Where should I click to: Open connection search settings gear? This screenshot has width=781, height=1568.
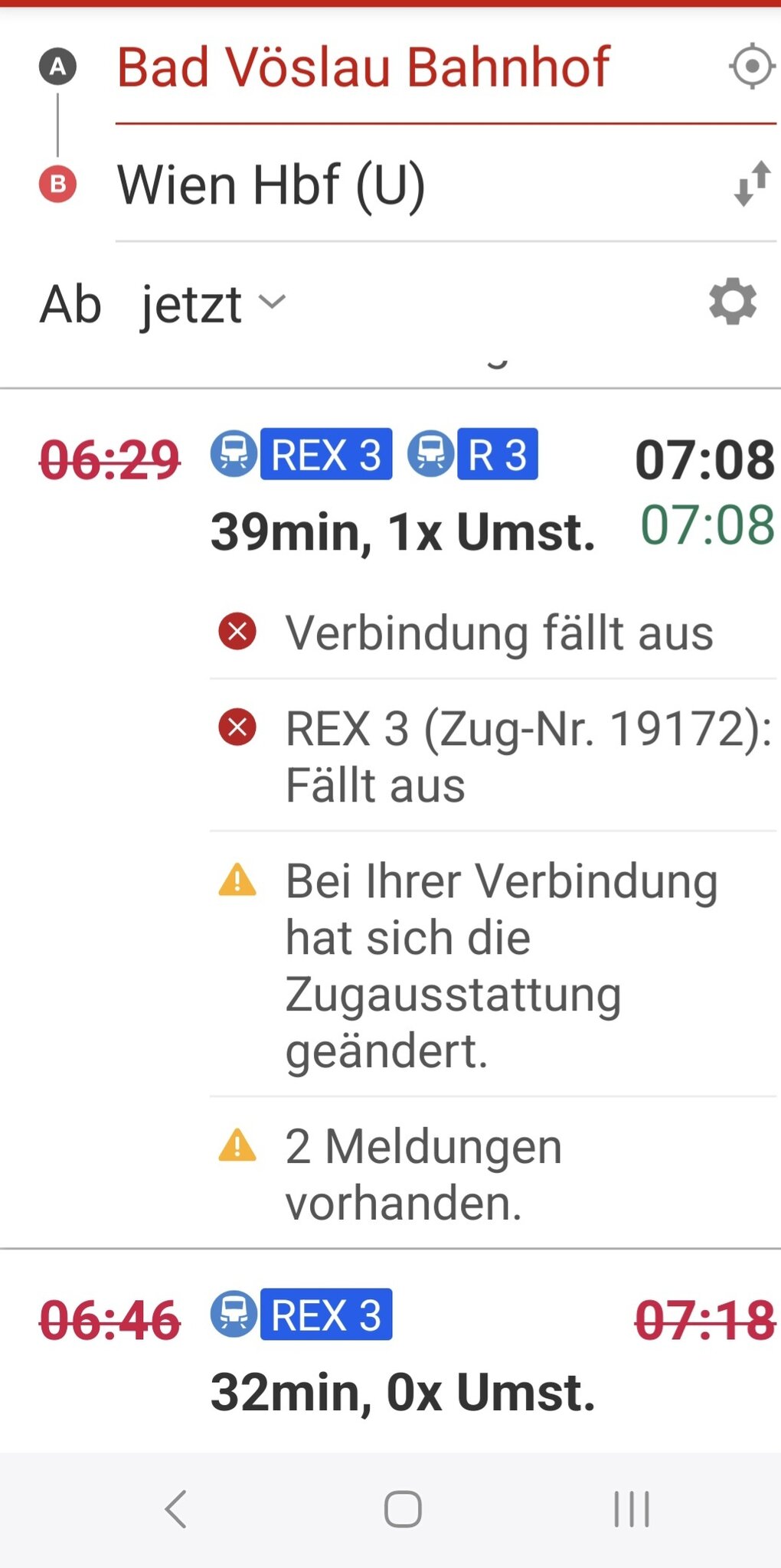[x=732, y=302]
